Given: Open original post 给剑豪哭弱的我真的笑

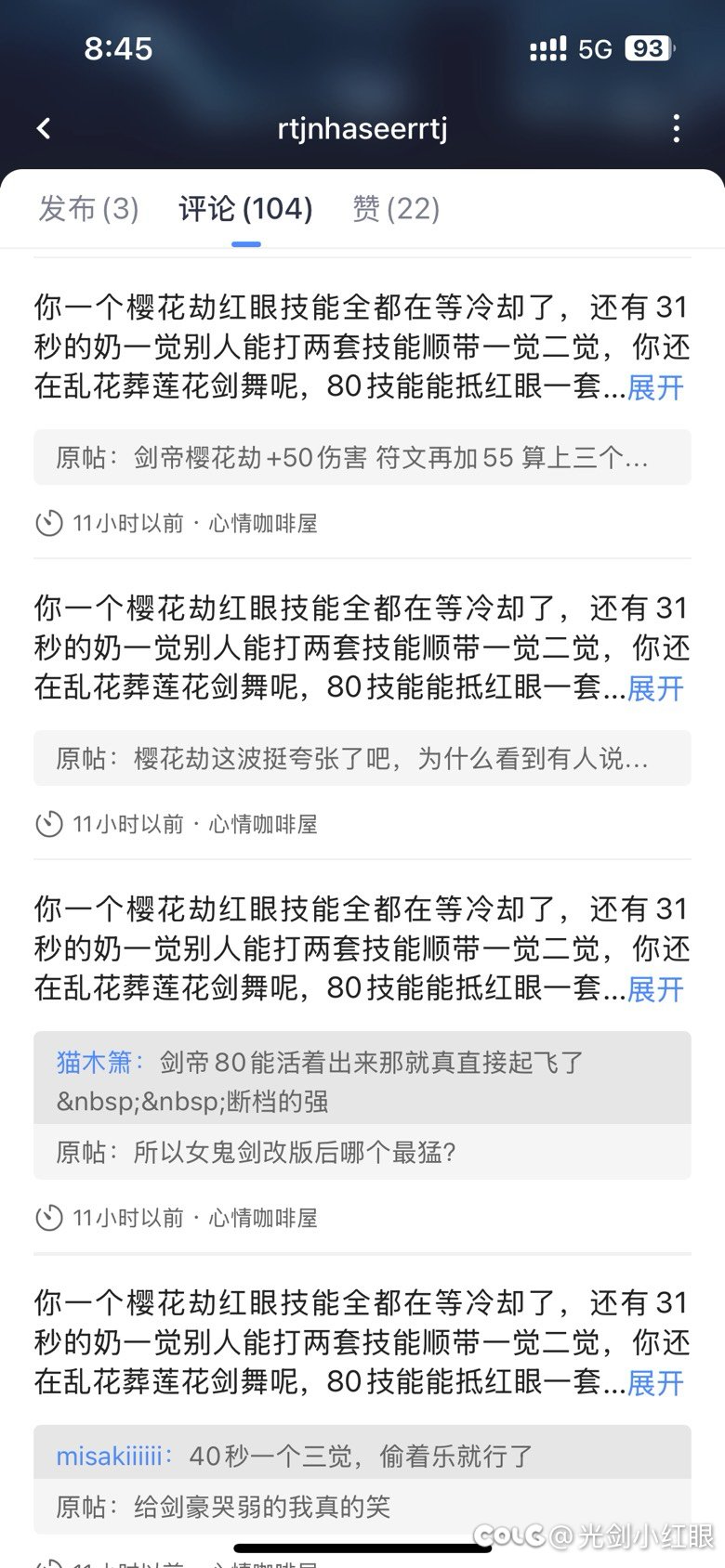Looking at the screenshot, I should point(362,1506).
